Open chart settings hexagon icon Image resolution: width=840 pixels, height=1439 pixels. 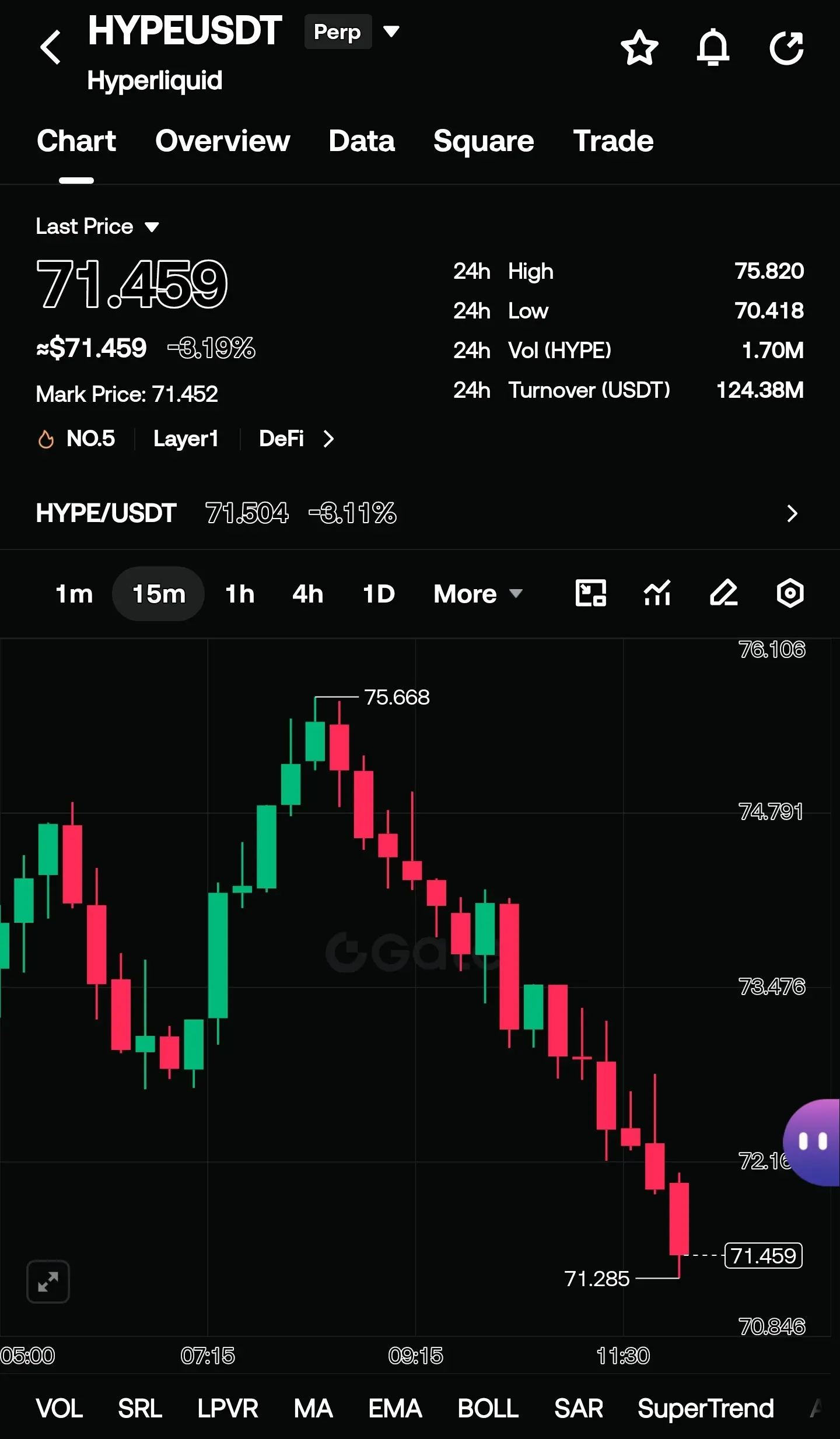(x=790, y=593)
